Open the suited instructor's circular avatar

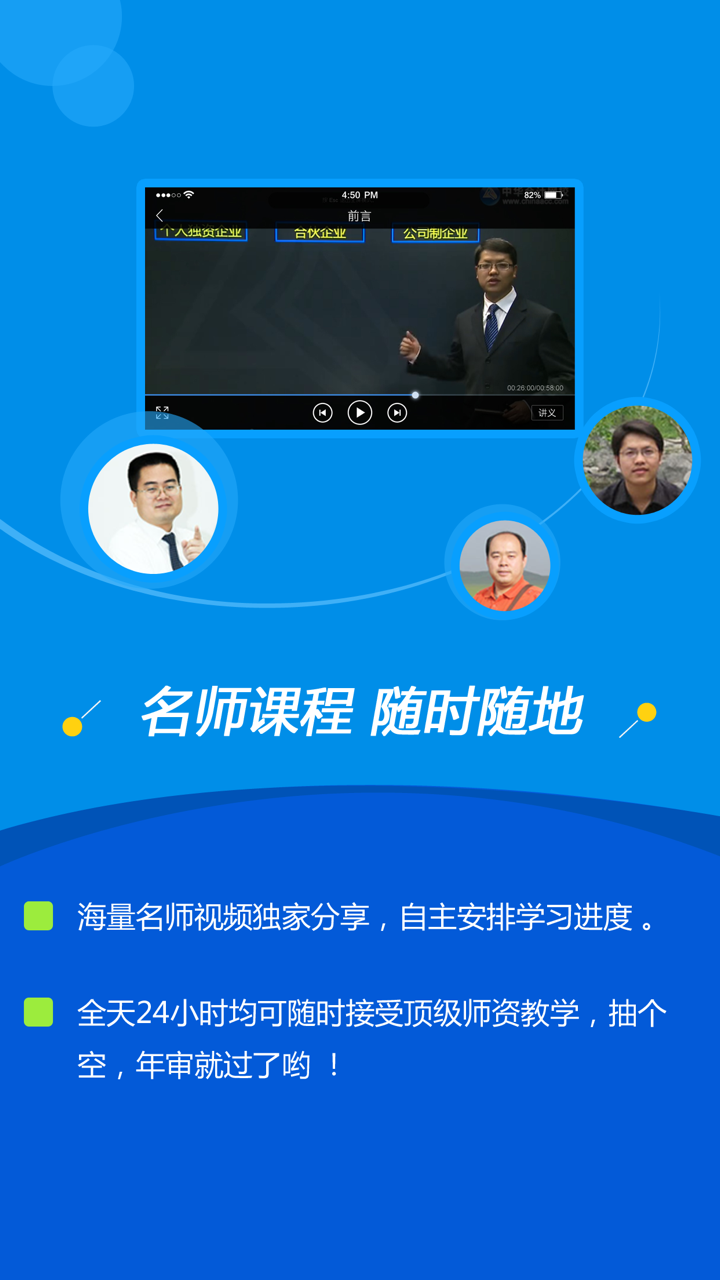tap(155, 508)
